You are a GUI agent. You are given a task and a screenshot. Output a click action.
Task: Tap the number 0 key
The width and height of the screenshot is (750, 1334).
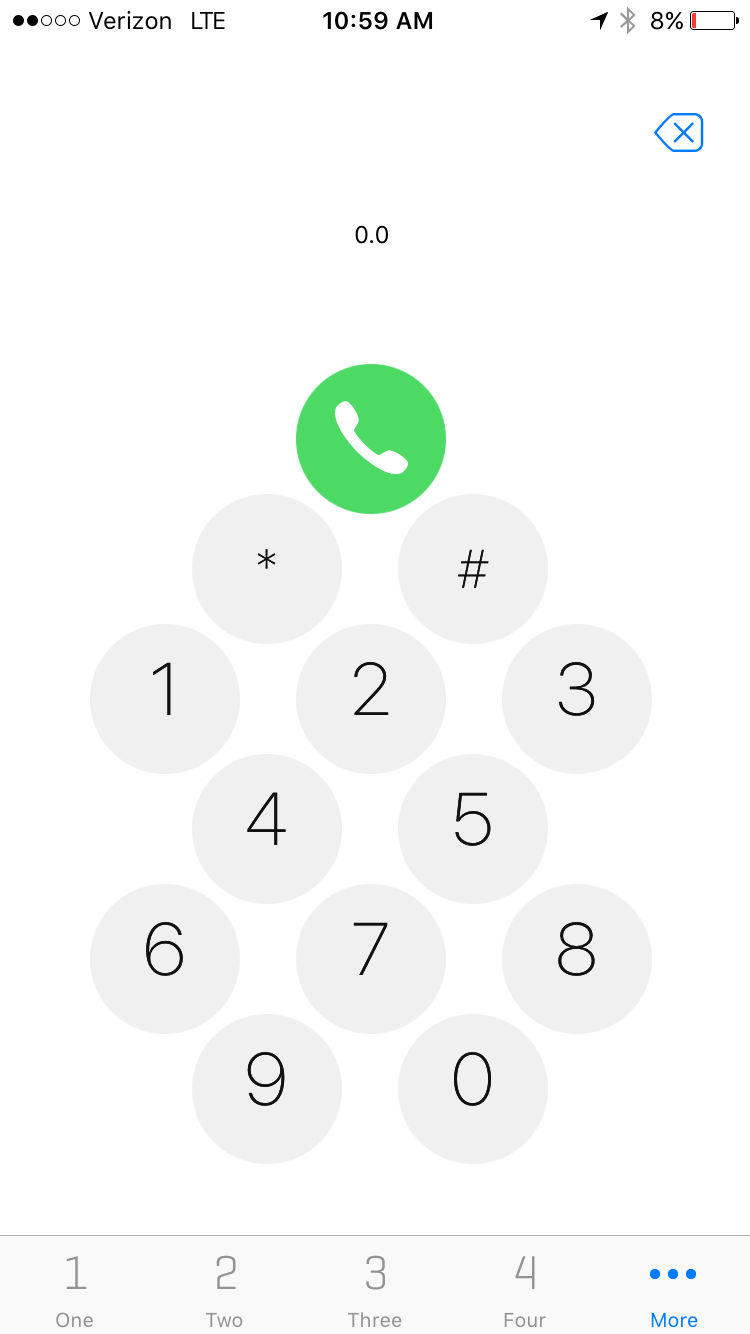point(473,1088)
